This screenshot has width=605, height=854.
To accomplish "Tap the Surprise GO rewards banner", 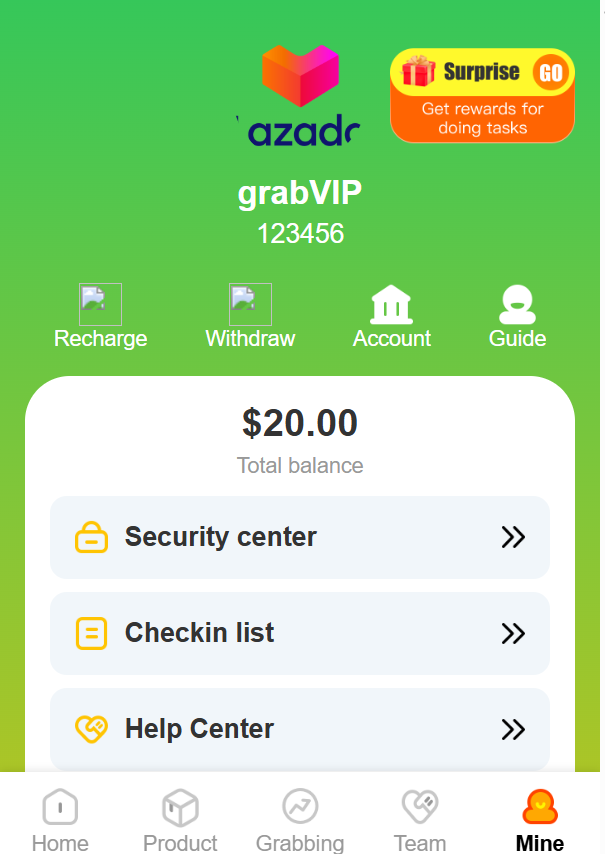I will click(482, 96).
